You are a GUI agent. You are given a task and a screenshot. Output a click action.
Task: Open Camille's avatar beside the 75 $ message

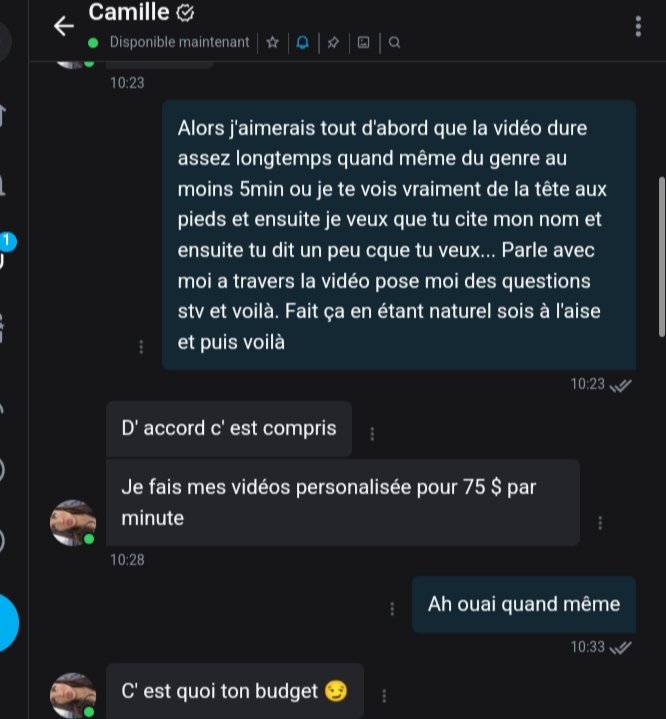pos(73,522)
